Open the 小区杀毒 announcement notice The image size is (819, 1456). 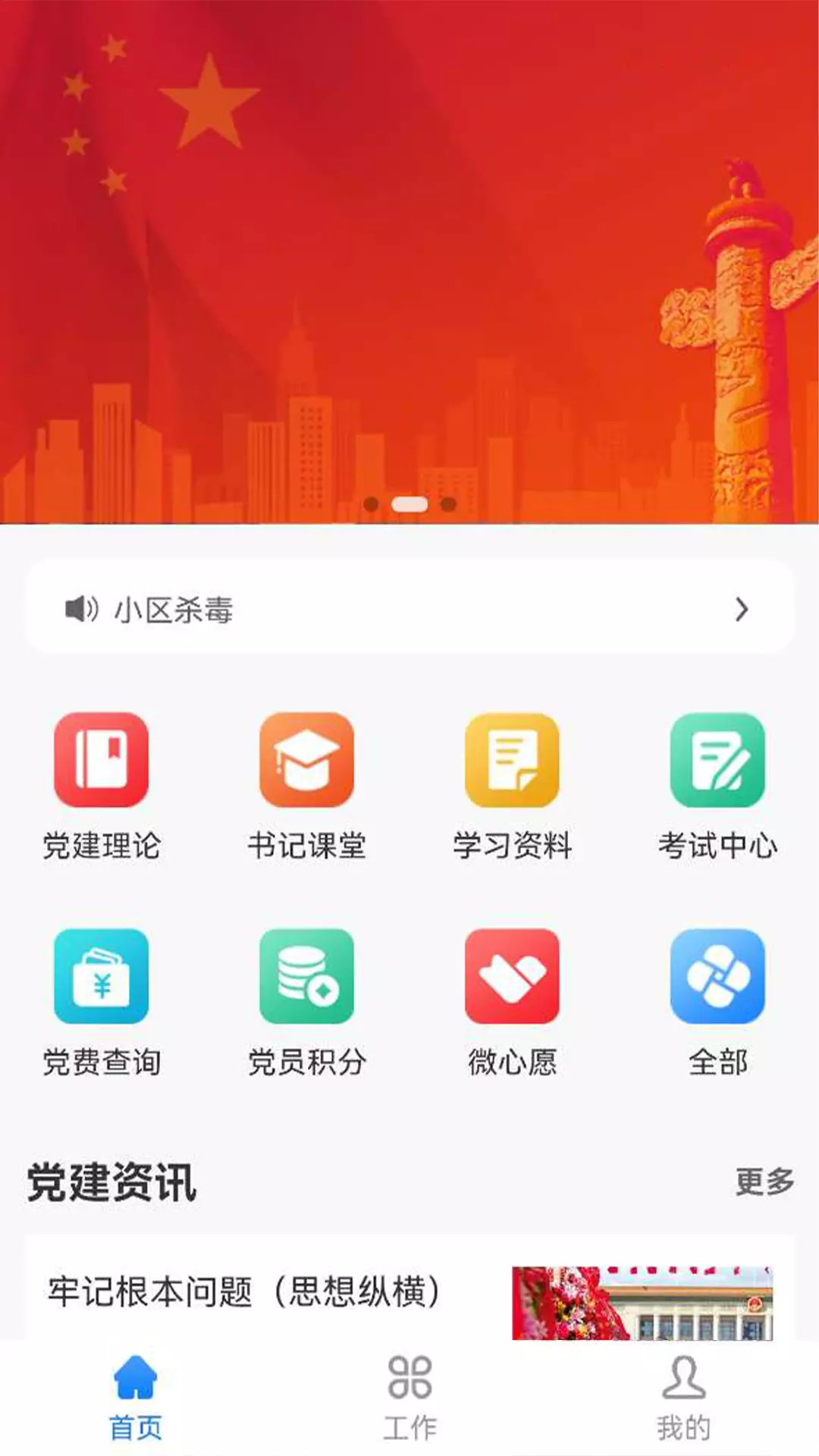click(x=410, y=608)
